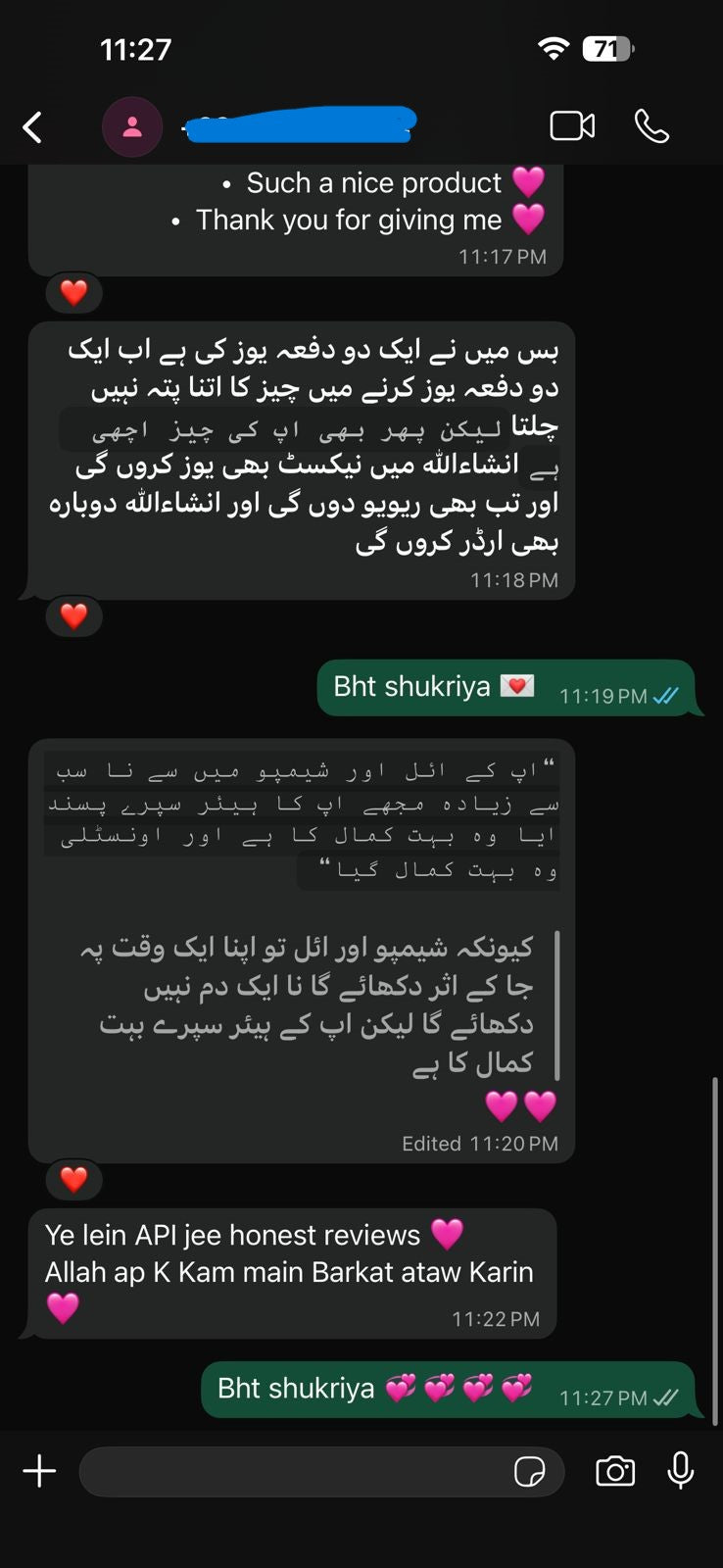Open the attachment plus menu
This screenshot has height=1568, width=723.
(39, 1471)
